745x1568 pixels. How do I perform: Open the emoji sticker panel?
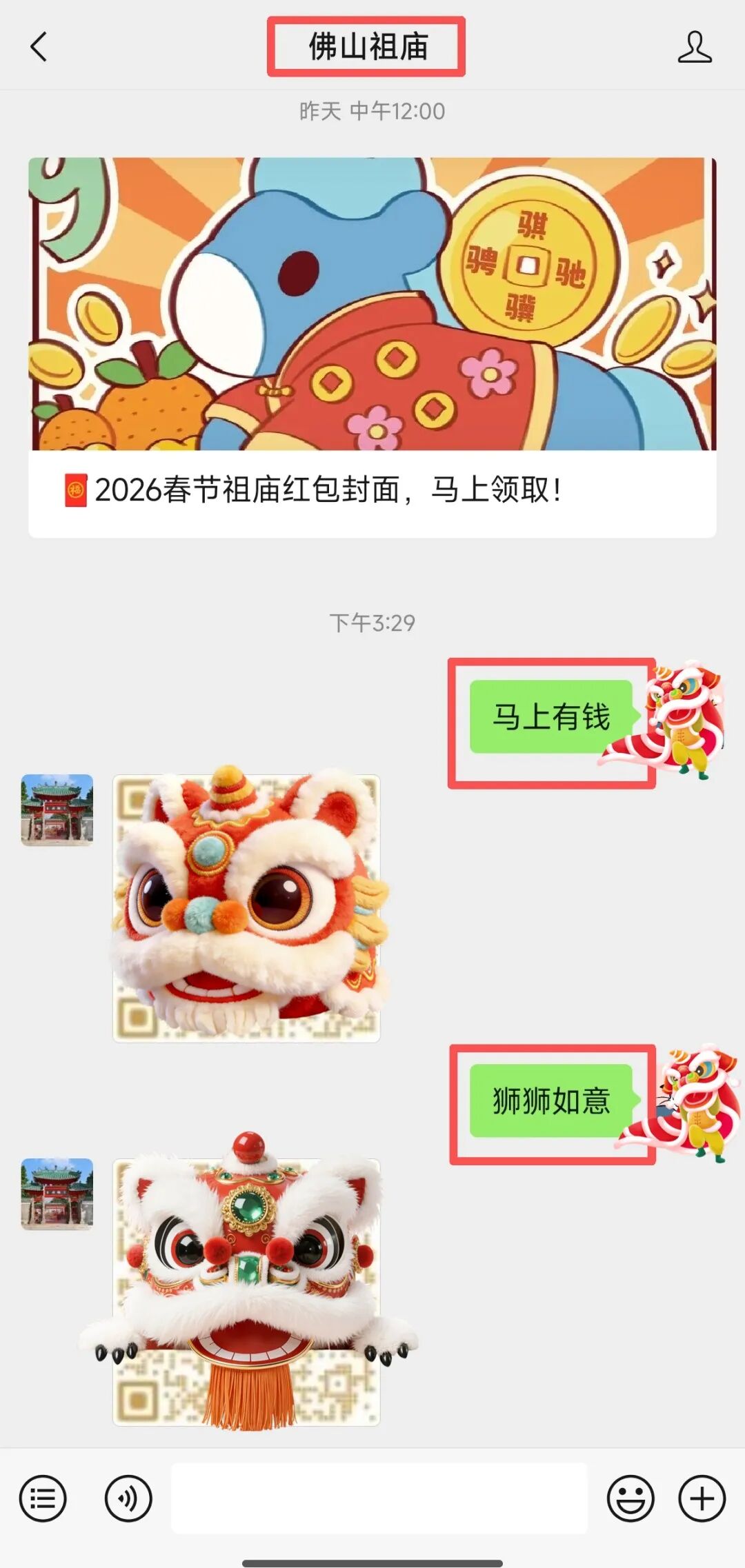tap(630, 1498)
